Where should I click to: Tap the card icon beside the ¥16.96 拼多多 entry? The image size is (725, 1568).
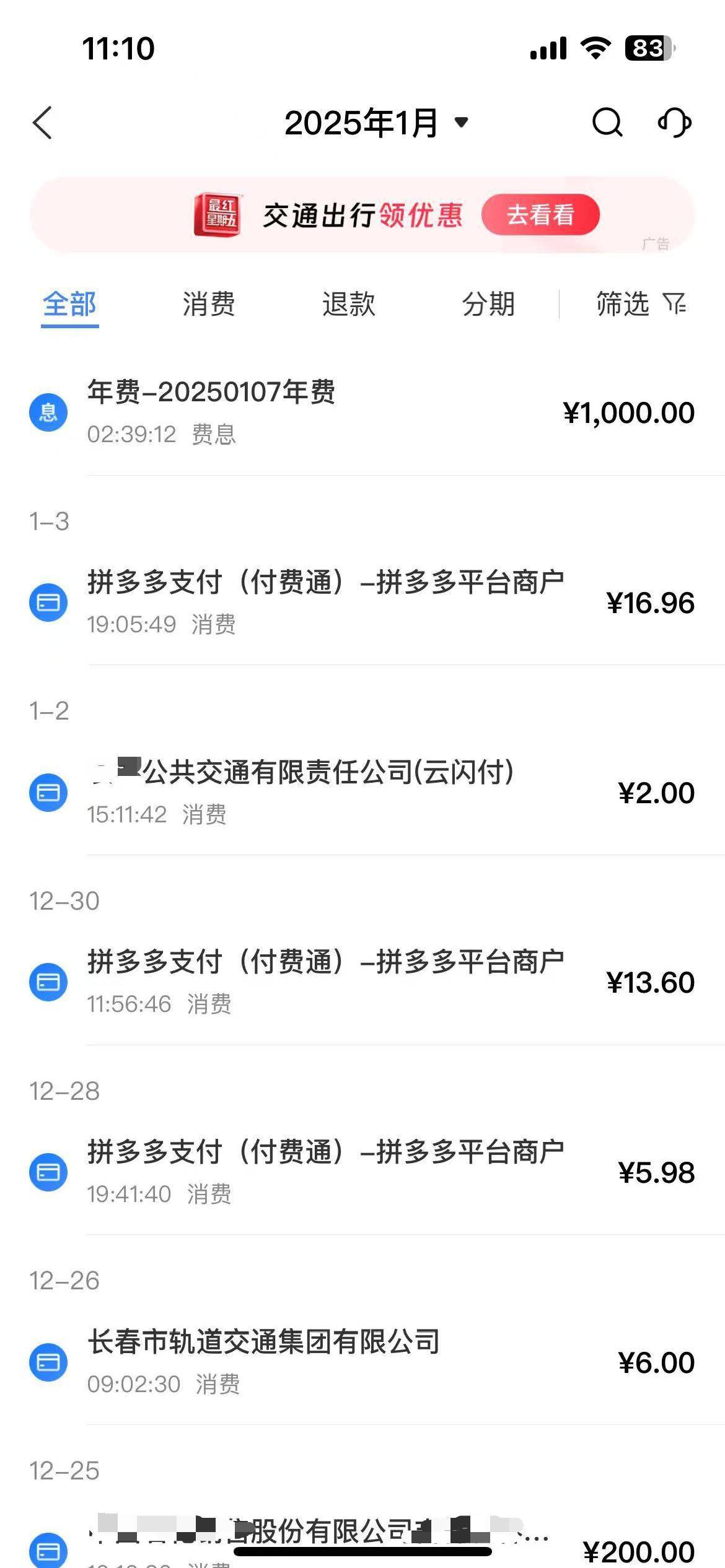tap(47, 602)
